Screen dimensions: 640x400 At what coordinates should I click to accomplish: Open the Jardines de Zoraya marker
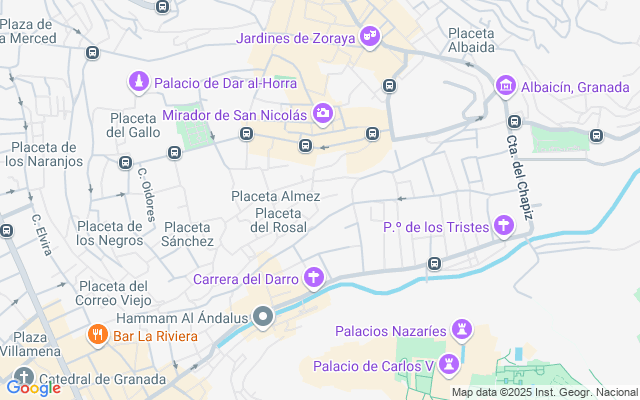(x=370, y=37)
